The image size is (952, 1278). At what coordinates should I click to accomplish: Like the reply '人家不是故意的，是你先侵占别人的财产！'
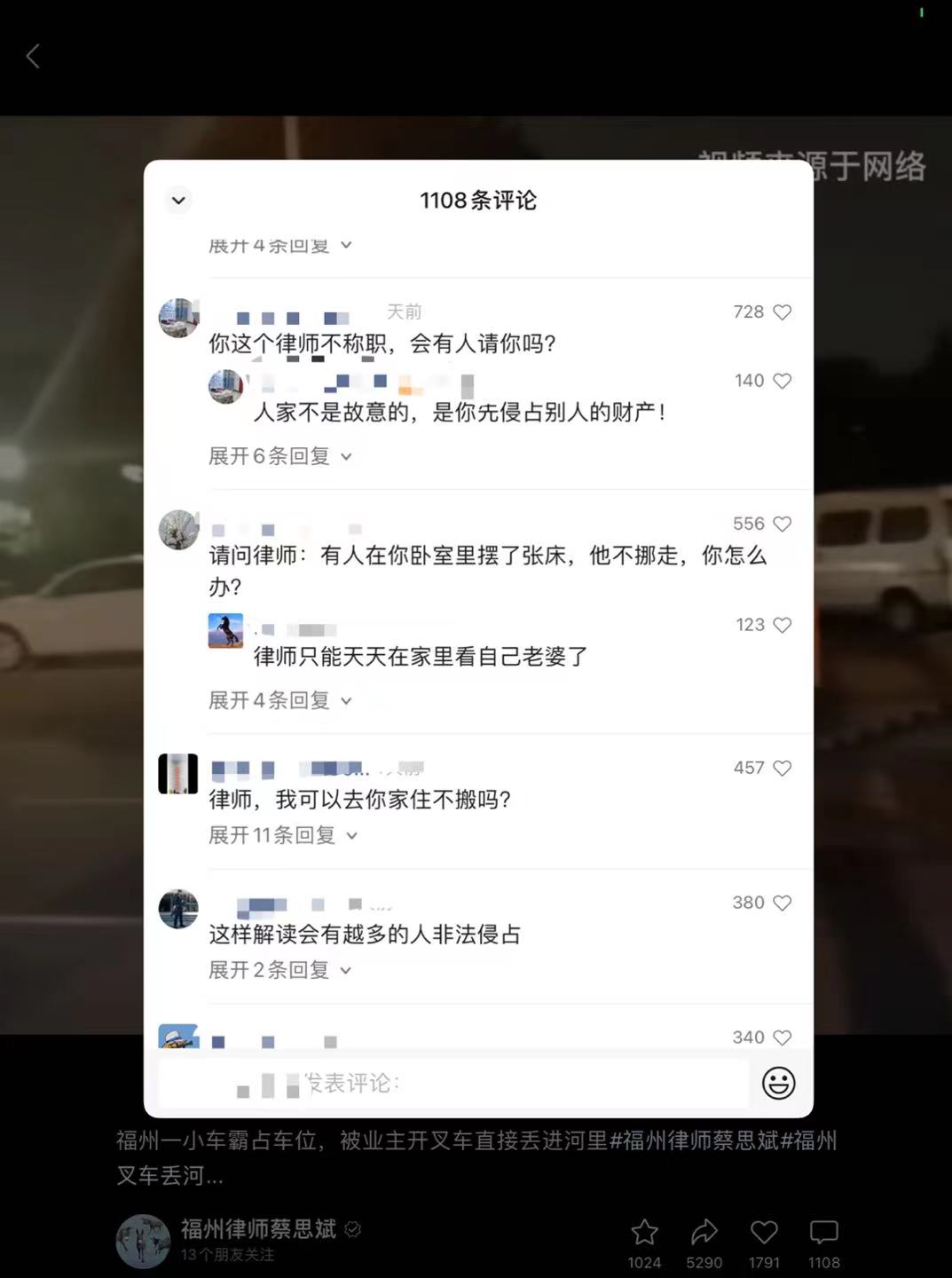782,381
